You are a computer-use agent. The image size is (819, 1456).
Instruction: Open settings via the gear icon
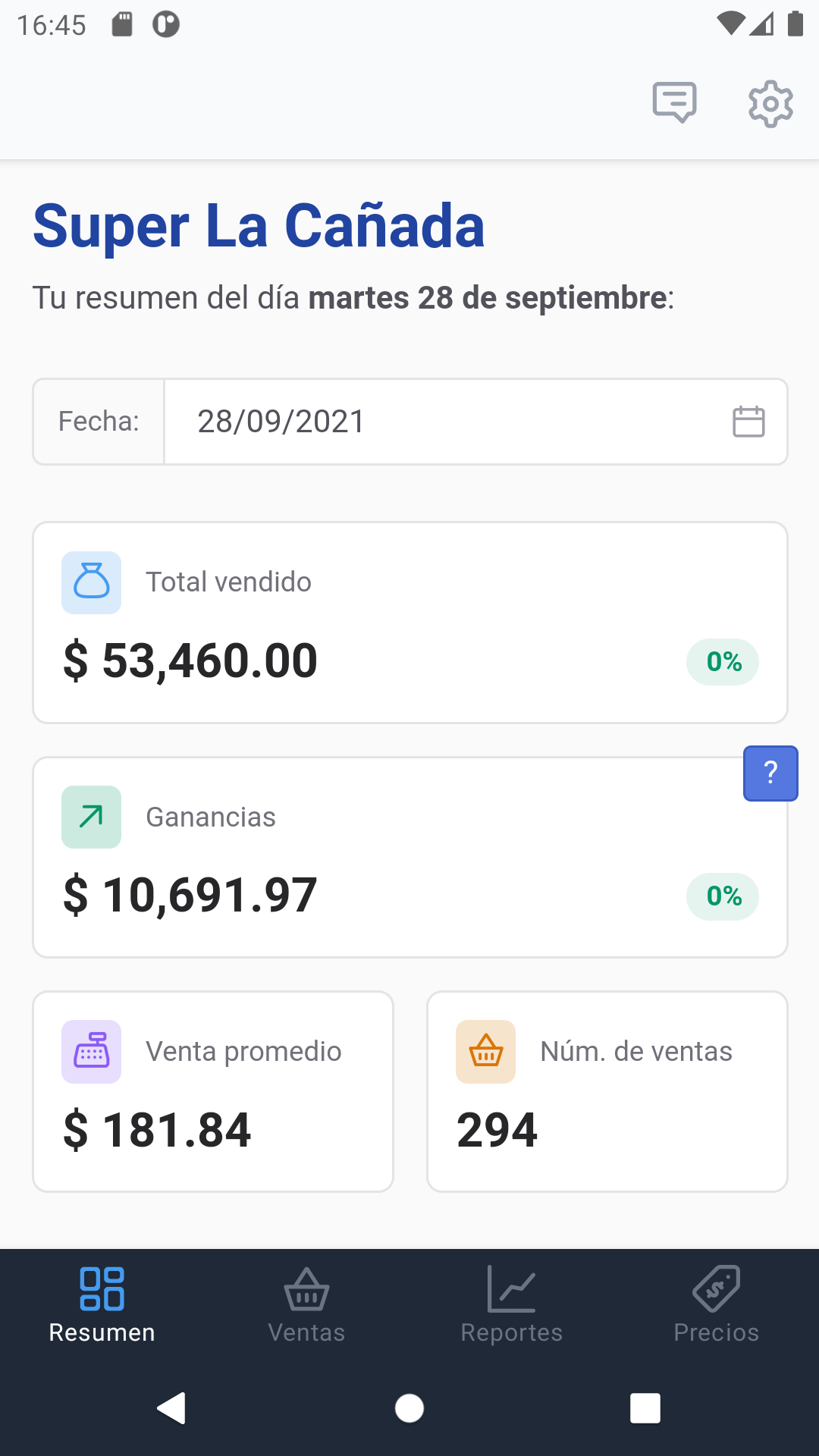[x=770, y=103]
